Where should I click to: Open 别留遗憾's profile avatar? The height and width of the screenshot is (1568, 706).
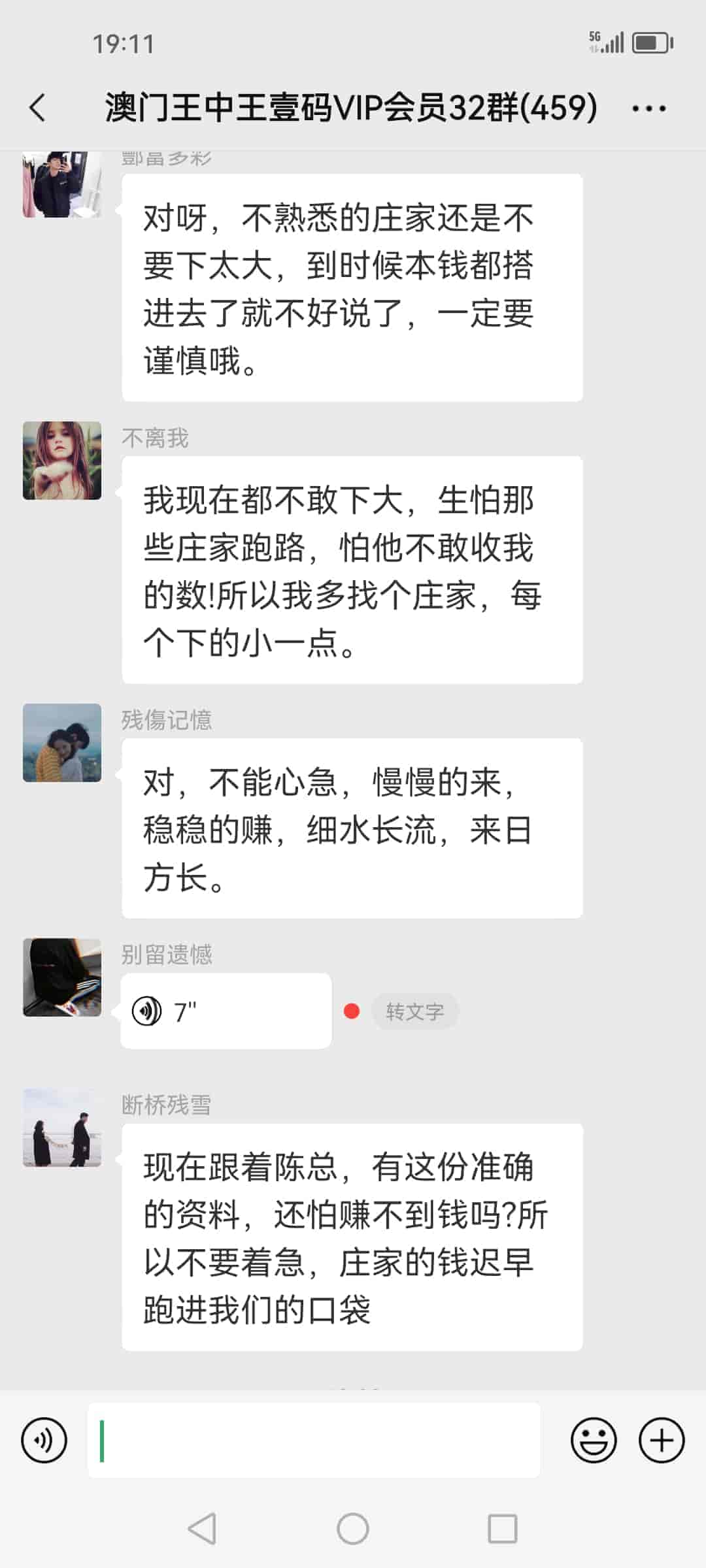[62, 977]
